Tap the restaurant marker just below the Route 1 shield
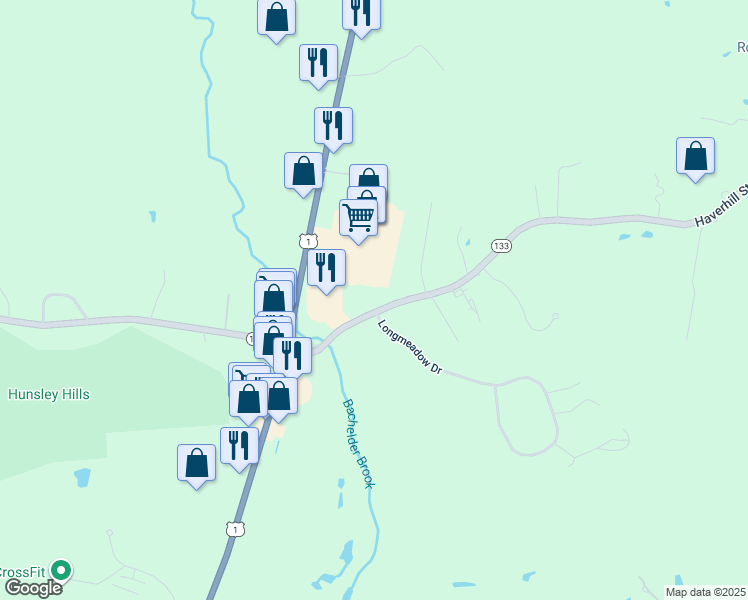The width and height of the screenshot is (748, 600). [x=326, y=272]
